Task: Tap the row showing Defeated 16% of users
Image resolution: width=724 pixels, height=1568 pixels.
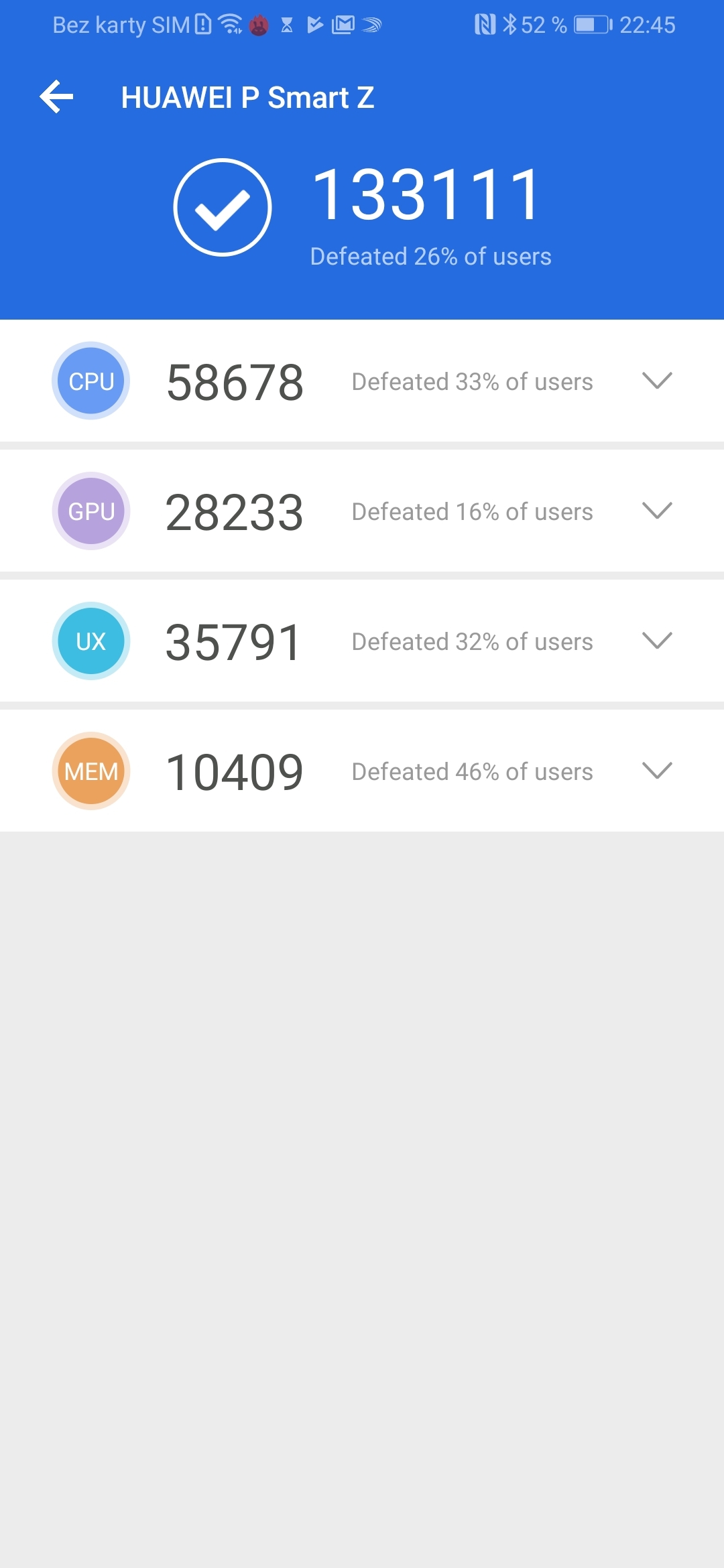Action: (x=472, y=511)
